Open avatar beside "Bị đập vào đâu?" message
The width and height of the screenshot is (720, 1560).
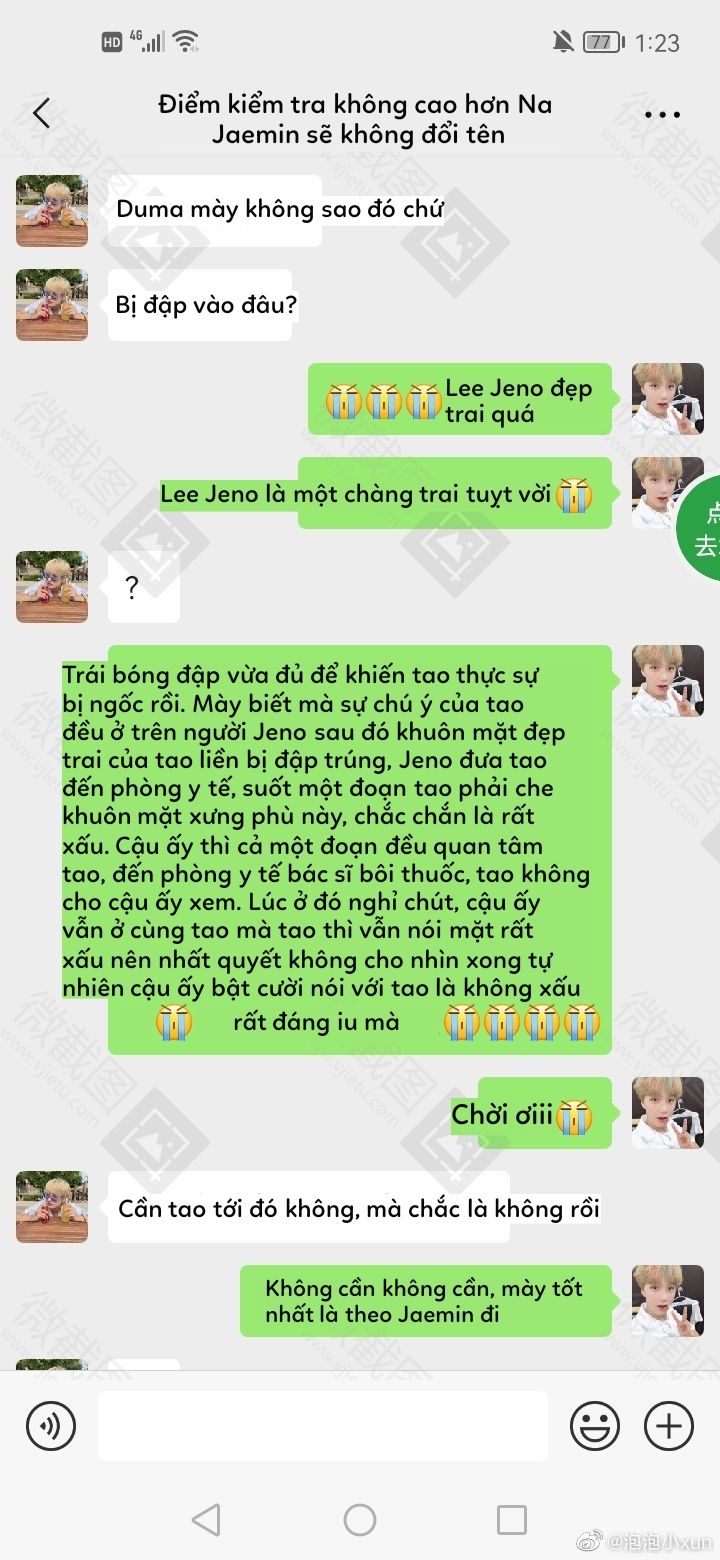pos(52,305)
